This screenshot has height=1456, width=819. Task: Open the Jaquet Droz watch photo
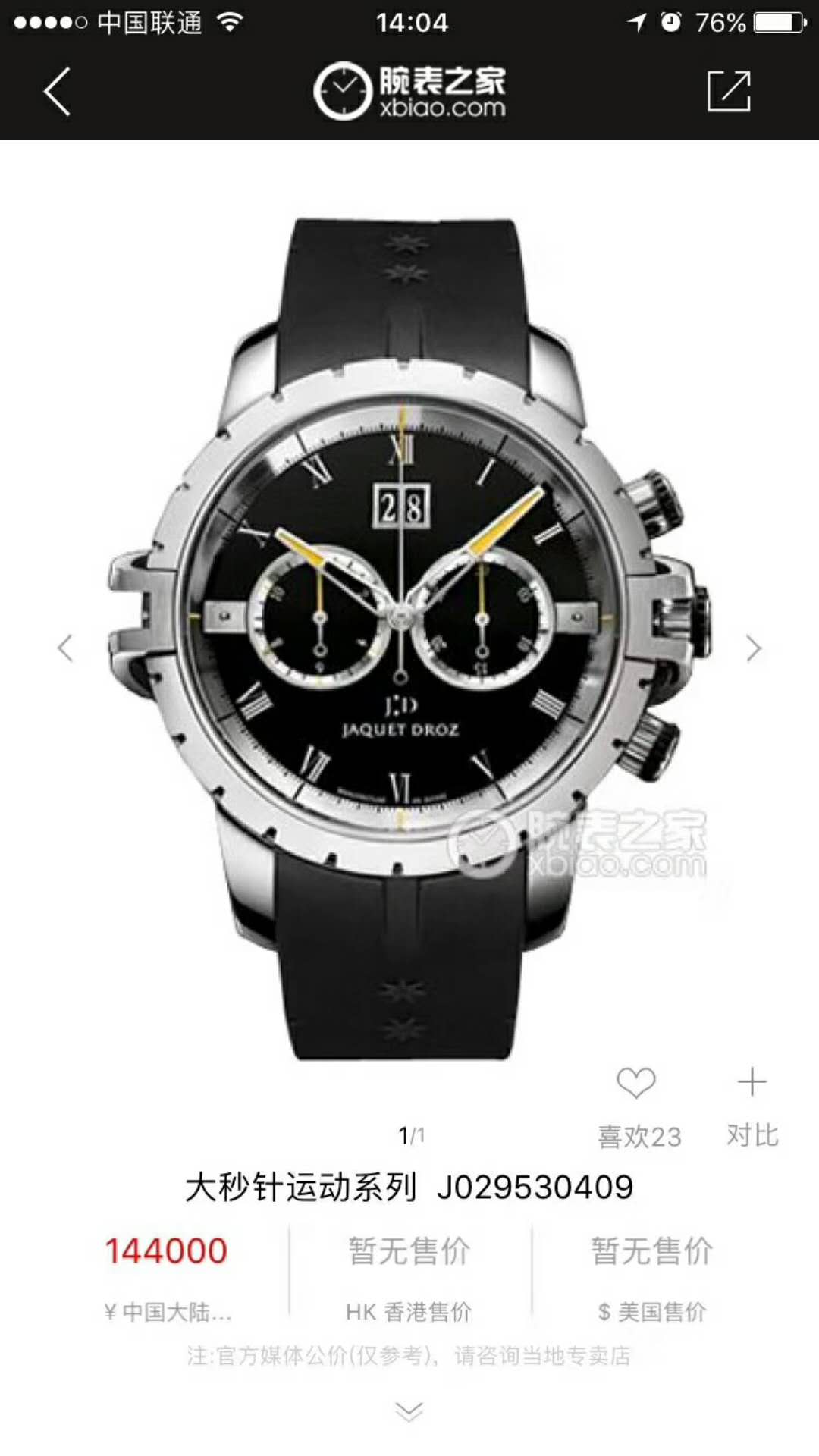click(409, 637)
